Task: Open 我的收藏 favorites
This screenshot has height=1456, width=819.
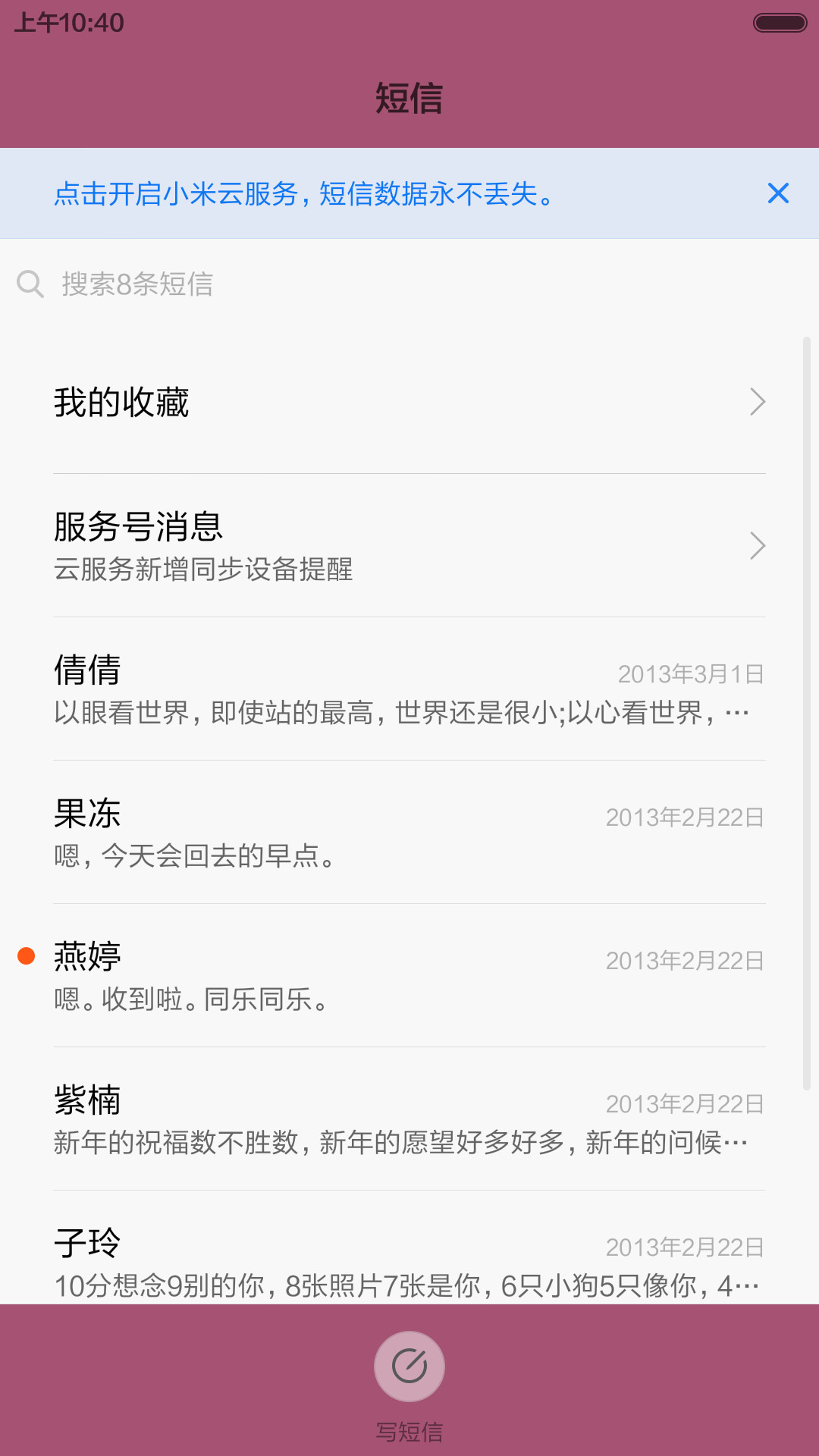Action: [x=409, y=402]
